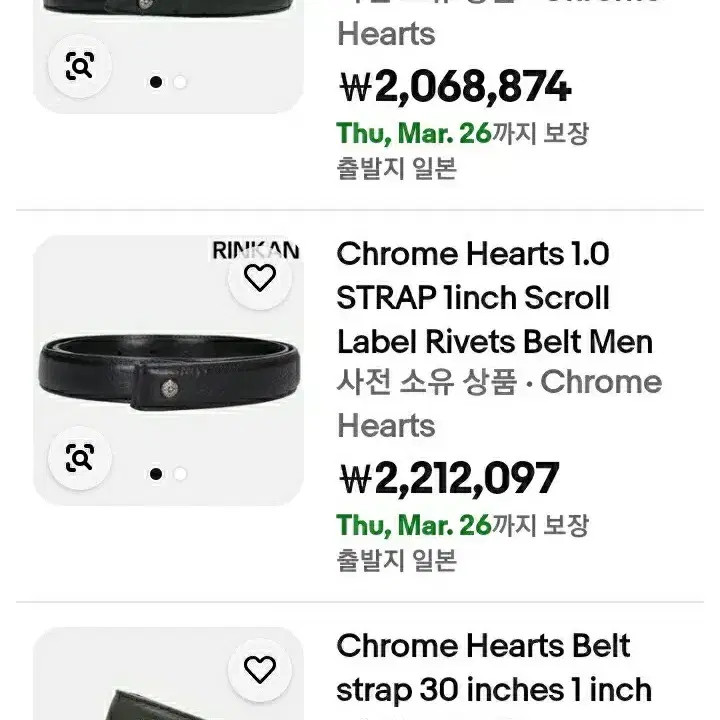
Task: Save the STRAP 1inch Scroll belt with the heart
Action: [x=260, y=278]
